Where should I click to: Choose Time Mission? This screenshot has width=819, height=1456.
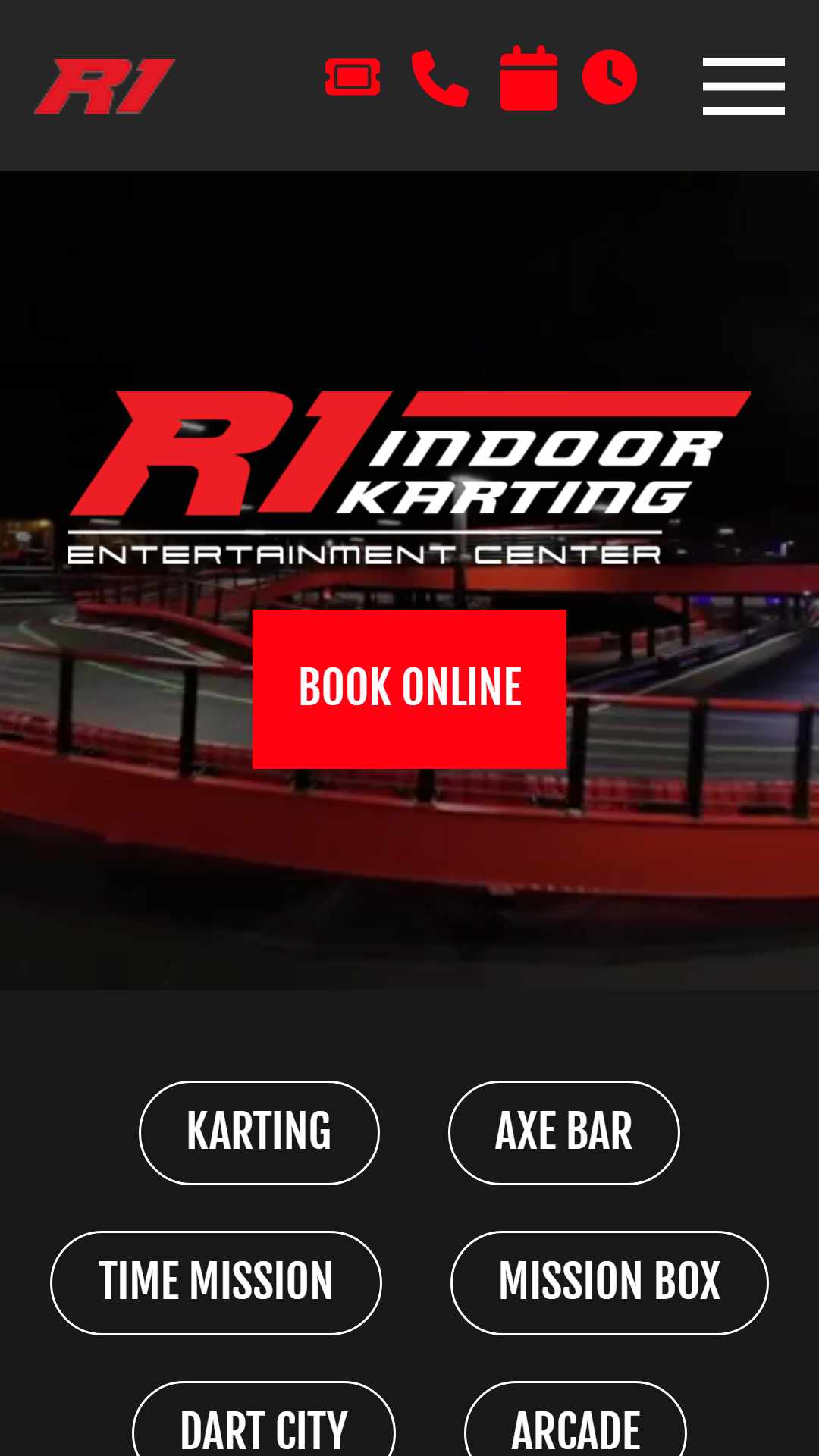[216, 1282]
